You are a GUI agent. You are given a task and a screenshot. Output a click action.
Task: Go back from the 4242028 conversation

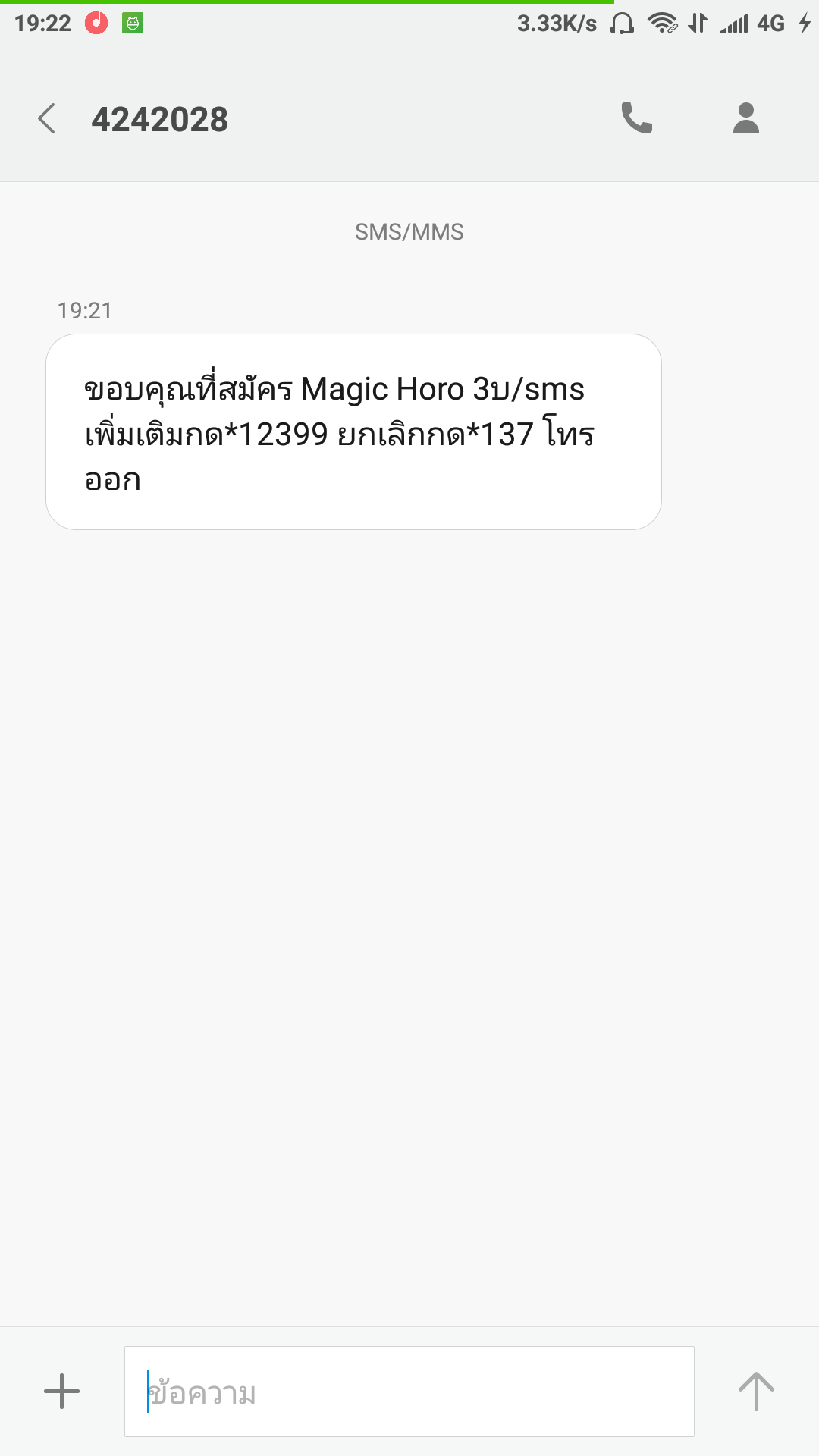click(47, 119)
